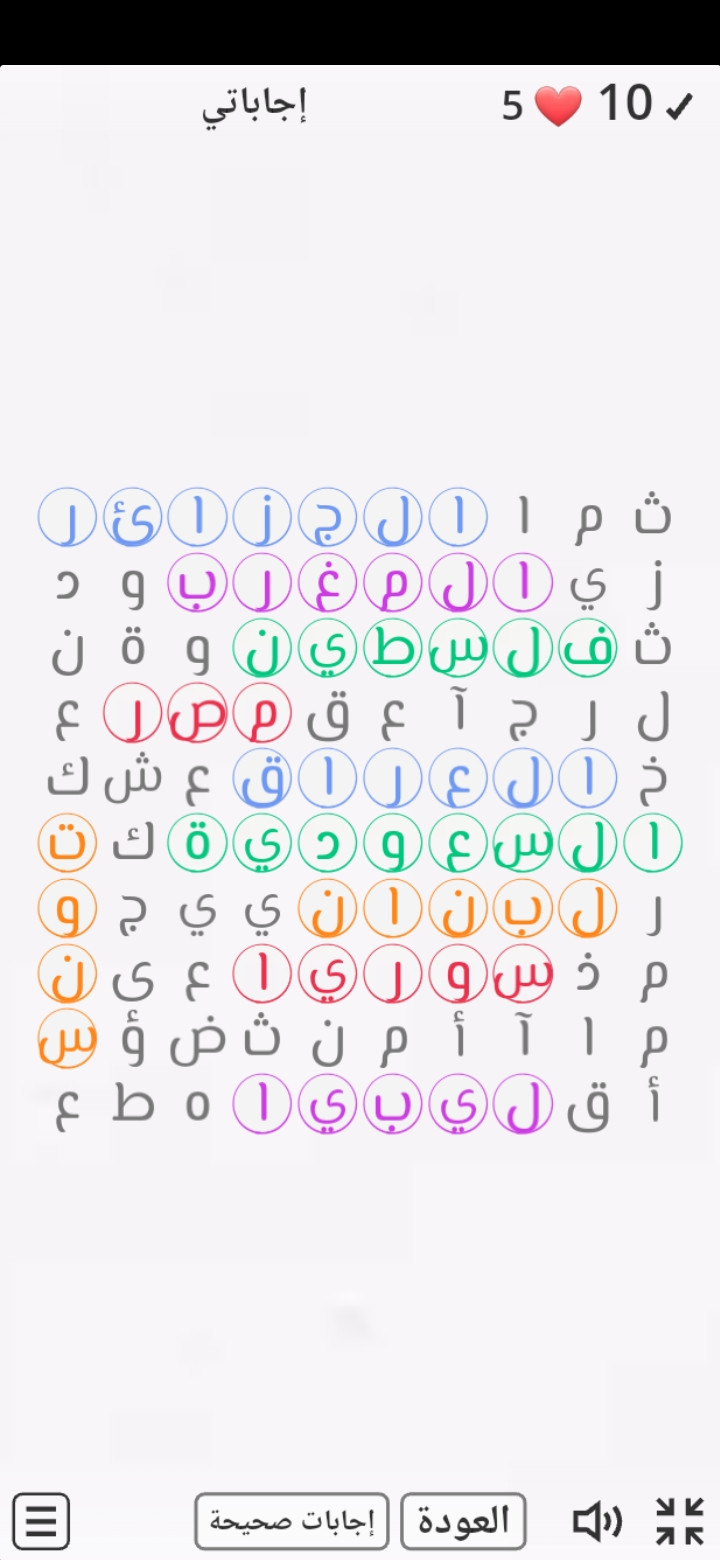Tap the 'العودة' back button
The height and width of the screenshot is (1560, 720).
click(463, 1521)
